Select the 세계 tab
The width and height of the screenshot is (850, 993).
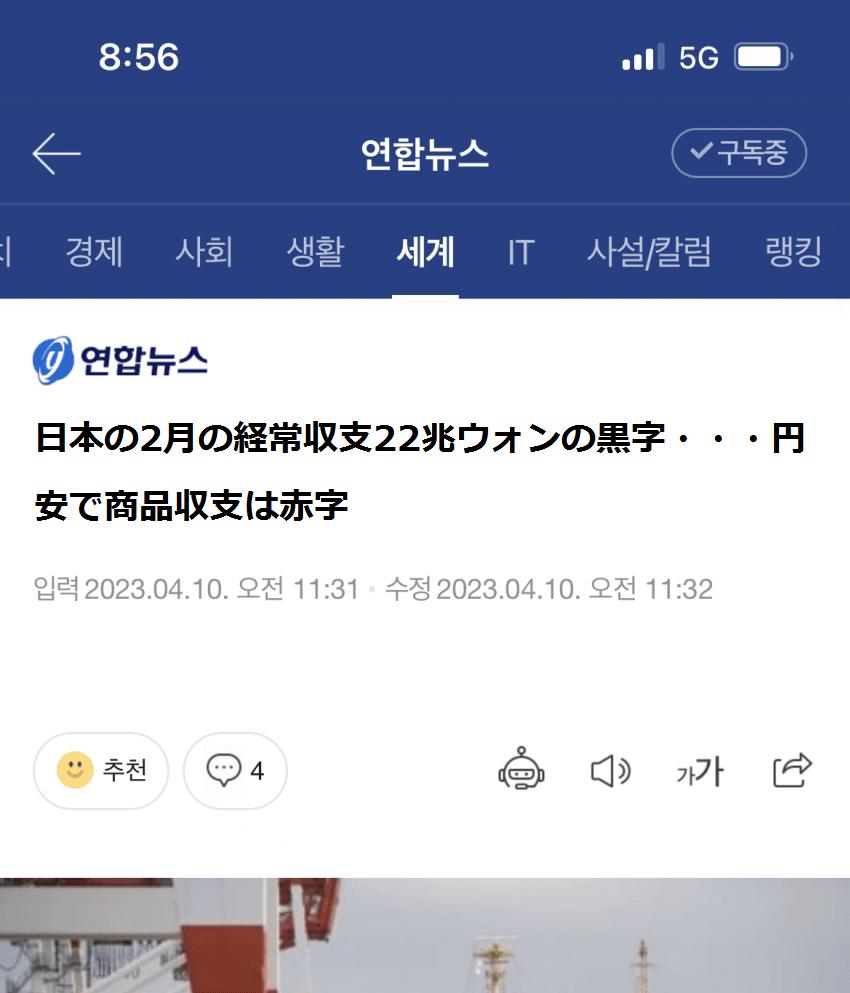point(426,252)
